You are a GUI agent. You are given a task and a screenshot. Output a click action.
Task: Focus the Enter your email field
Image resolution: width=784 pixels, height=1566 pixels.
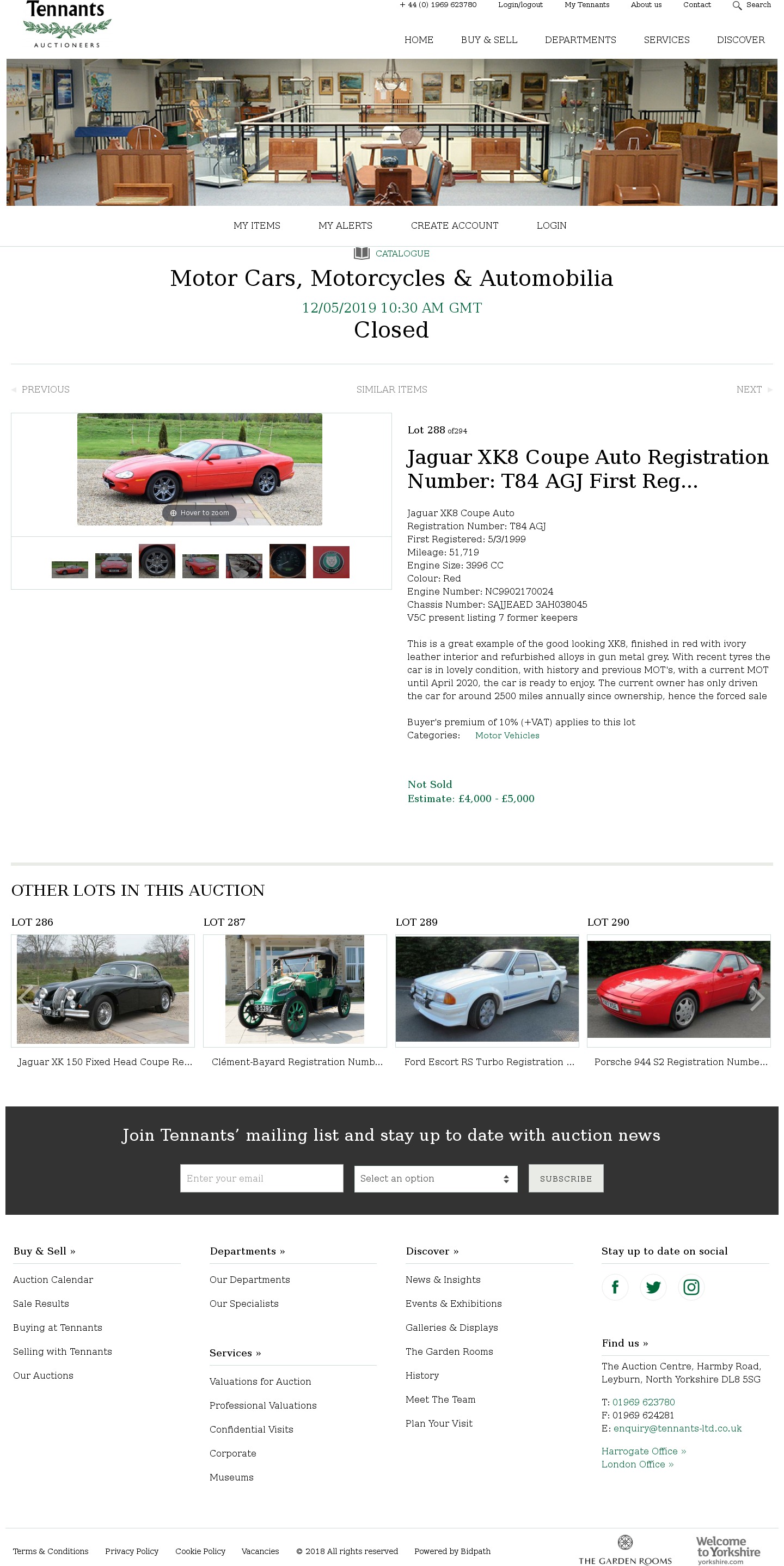[x=261, y=1178]
